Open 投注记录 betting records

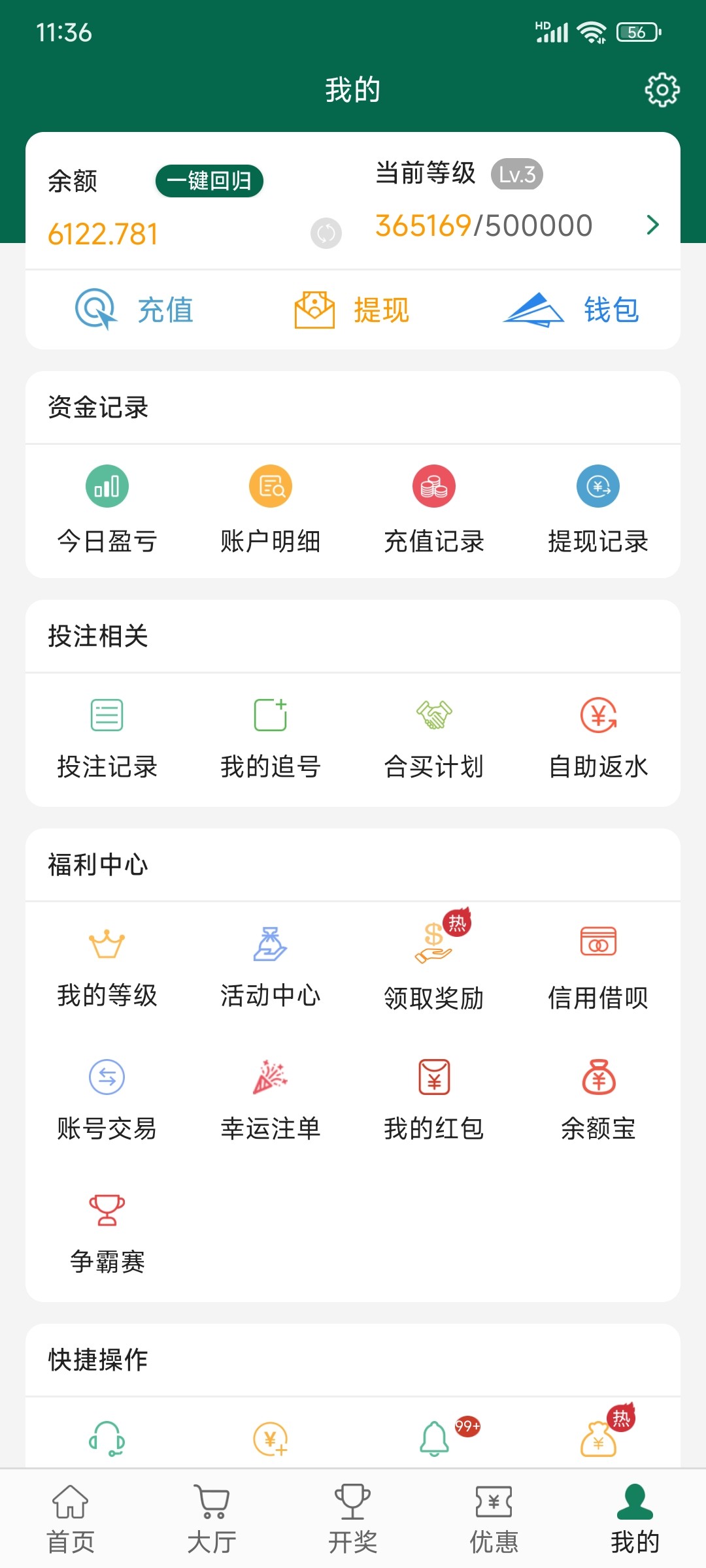tap(107, 738)
